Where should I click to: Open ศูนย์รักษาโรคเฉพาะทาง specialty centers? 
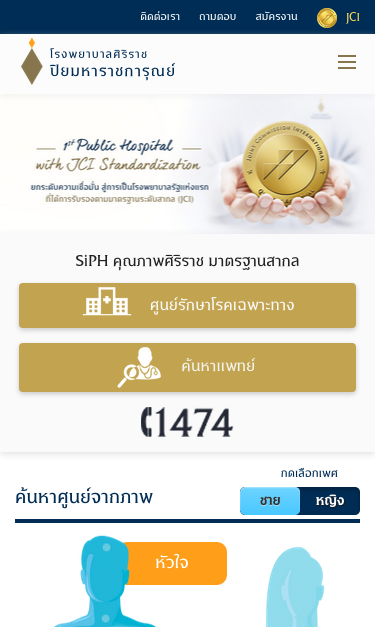click(x=188, y=306)
